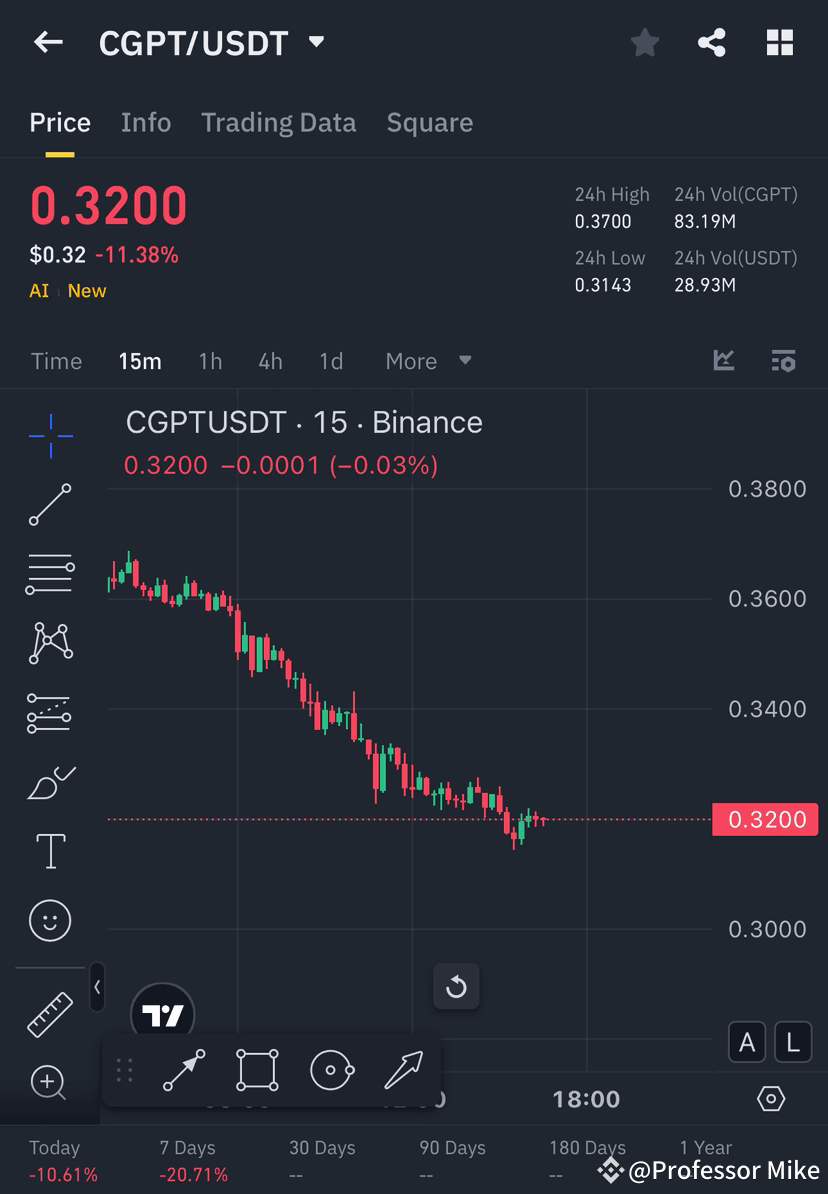Toggle the chart auto-scale with A button
This screenshot has width=828, height=1194.
pos(747,1042)
